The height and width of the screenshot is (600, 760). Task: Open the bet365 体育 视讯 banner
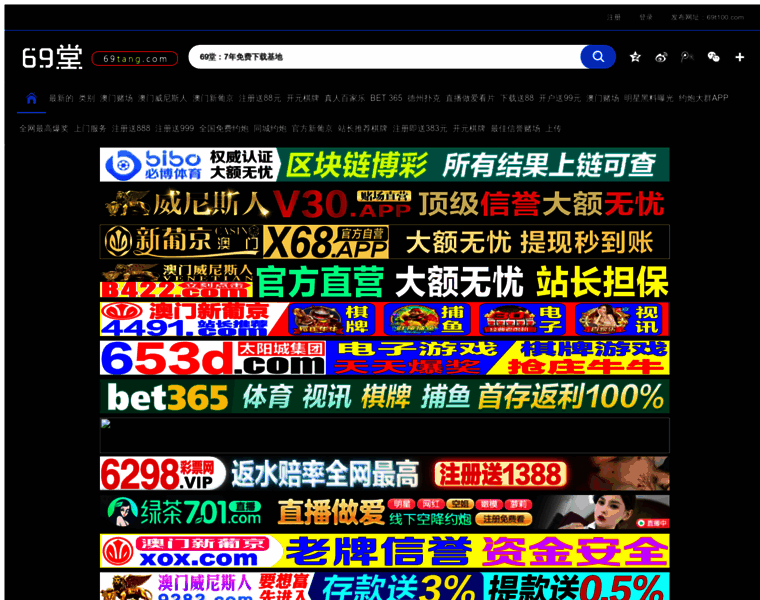[x=384, y=397]
